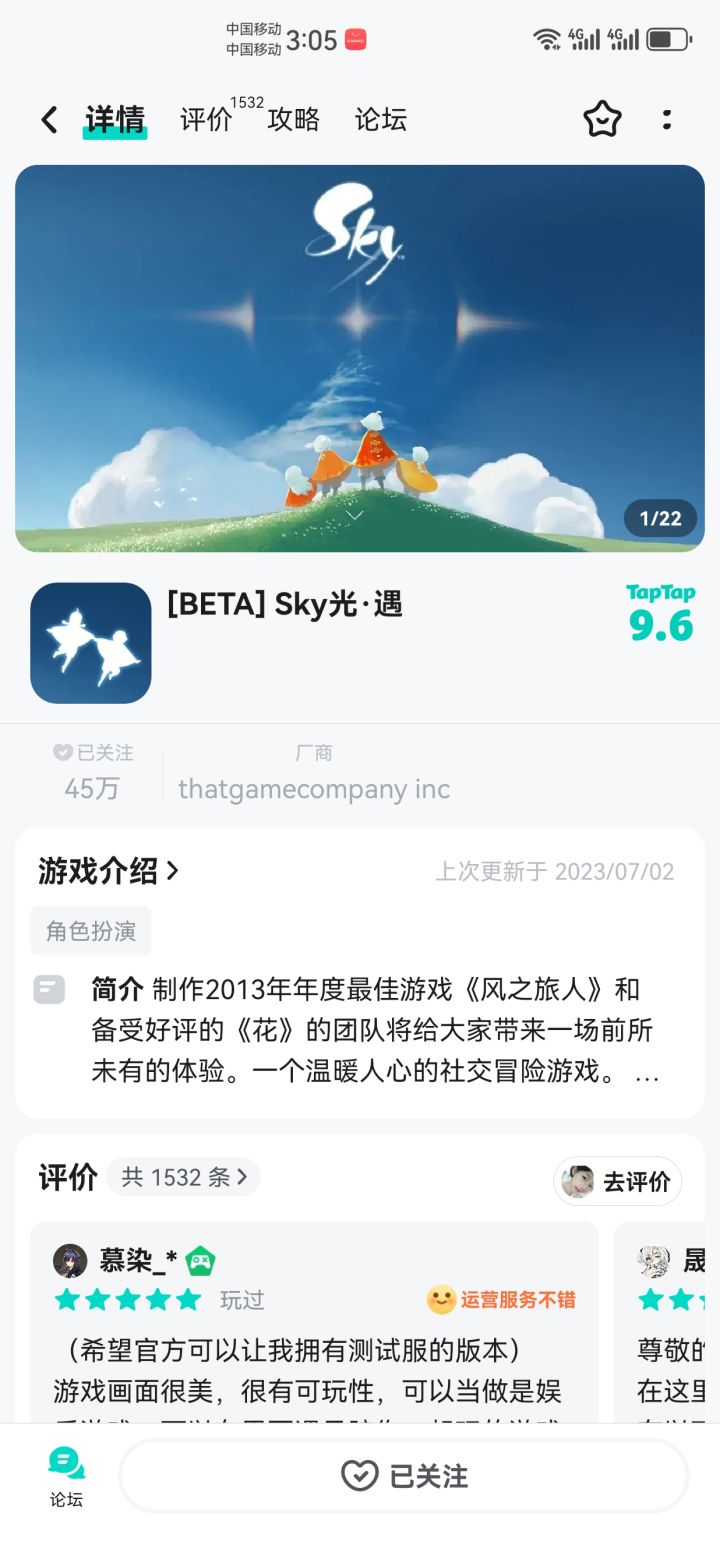Tap the back arrow to return
The width and height of the screenshot is (720, 1559).
pos(48,119)
